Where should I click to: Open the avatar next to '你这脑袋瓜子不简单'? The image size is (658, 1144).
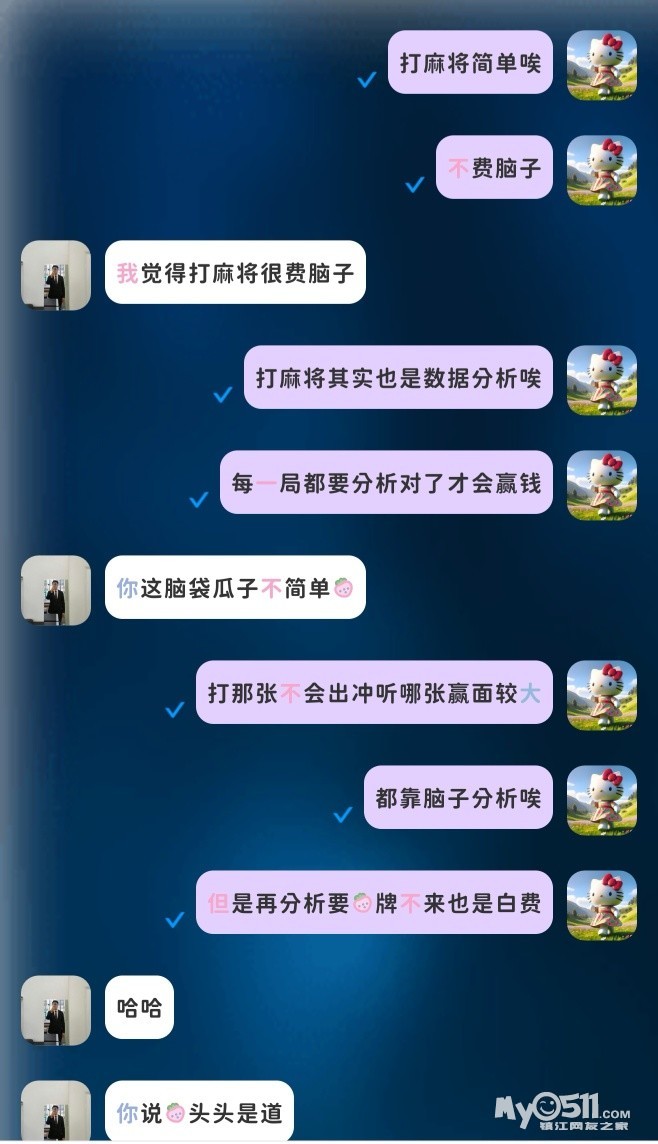pyautogui.click(x=56, y=590)
